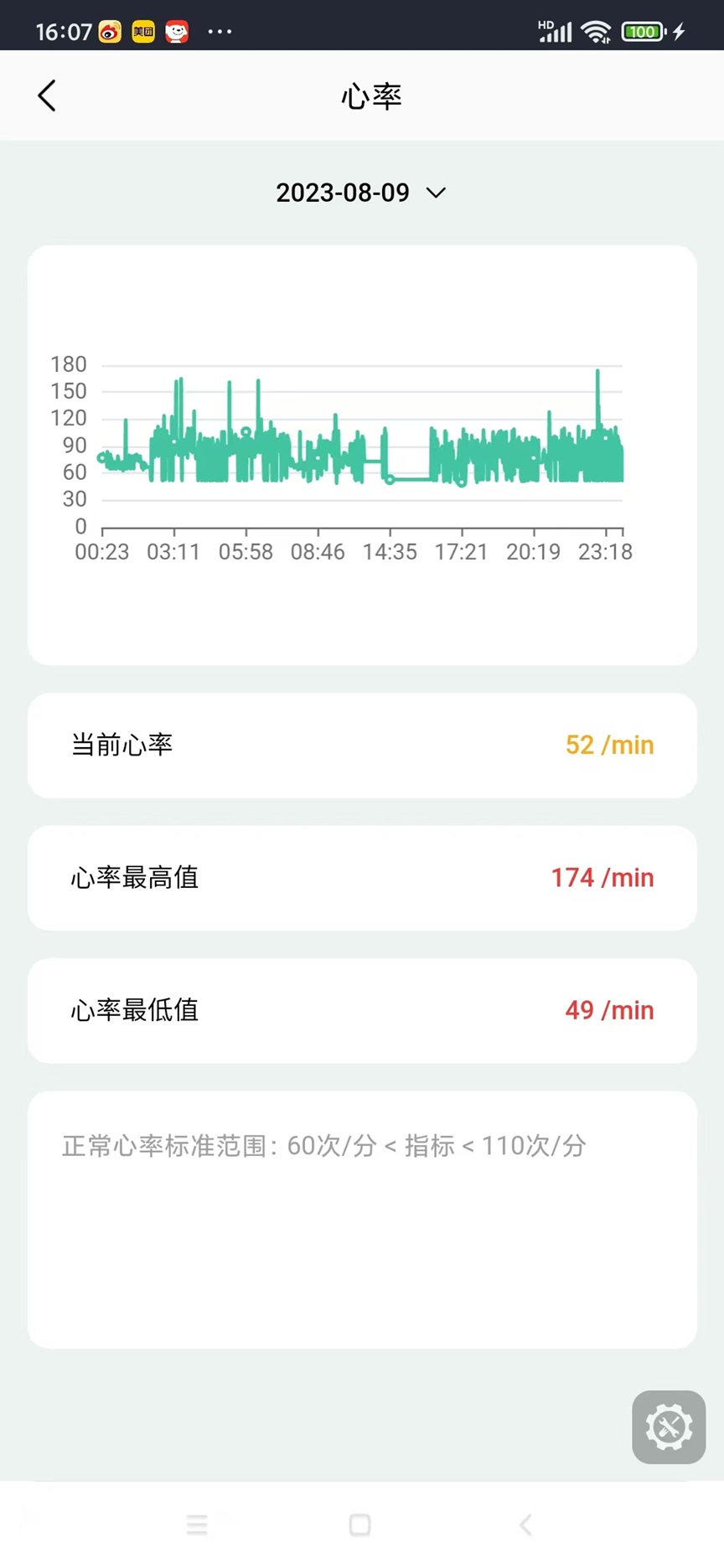Tap the 心率最低值 minimum heart rate card

pyautogui.click(x=362, y=1011)
